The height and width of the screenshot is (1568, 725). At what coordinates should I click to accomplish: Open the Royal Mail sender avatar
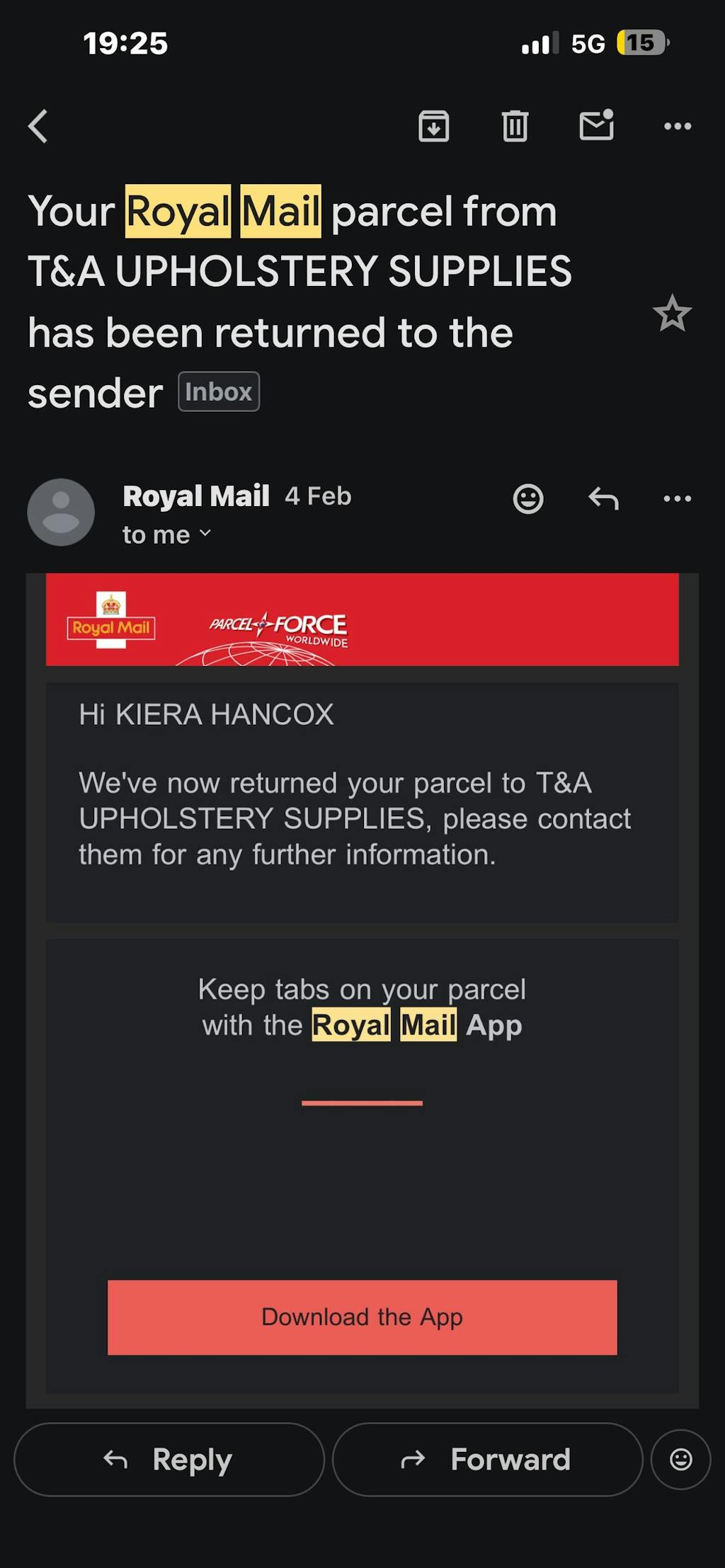tap(61, 512)
